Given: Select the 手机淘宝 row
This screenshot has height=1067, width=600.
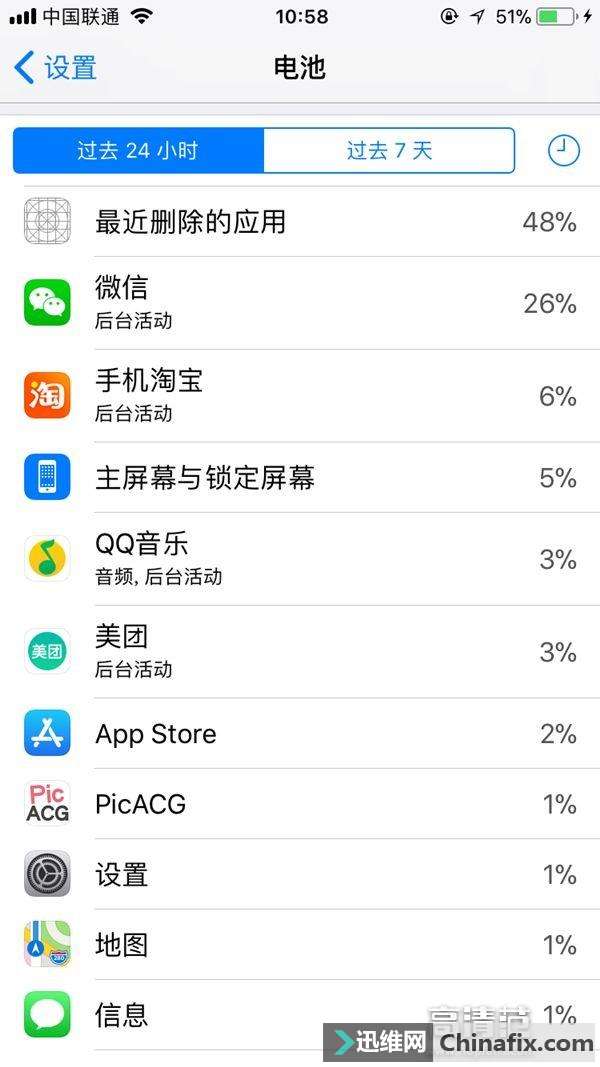Looking at the screenshot, I should tap(300, 396).
